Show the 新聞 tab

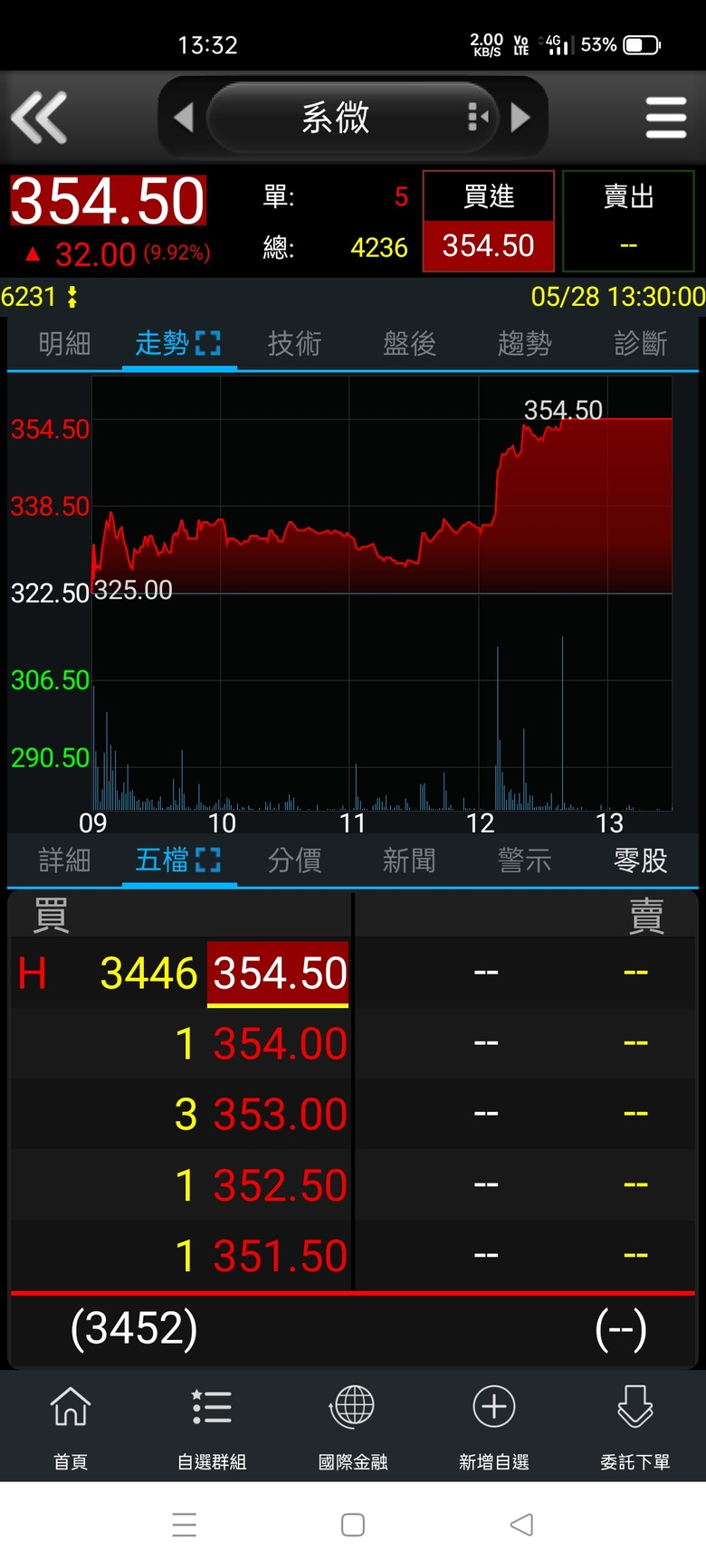[x=409, y=860]
